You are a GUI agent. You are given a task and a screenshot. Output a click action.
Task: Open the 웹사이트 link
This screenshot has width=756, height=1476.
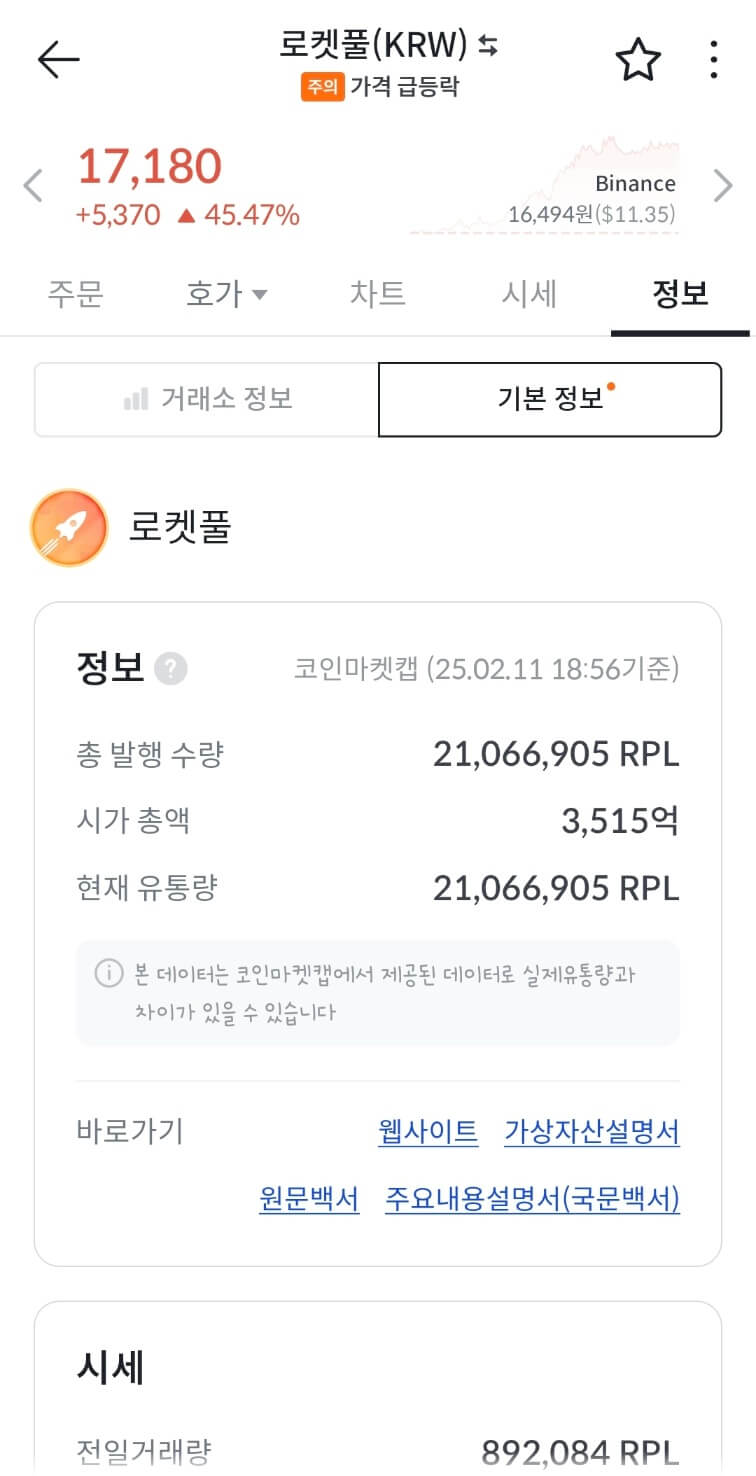point(427,1131)
